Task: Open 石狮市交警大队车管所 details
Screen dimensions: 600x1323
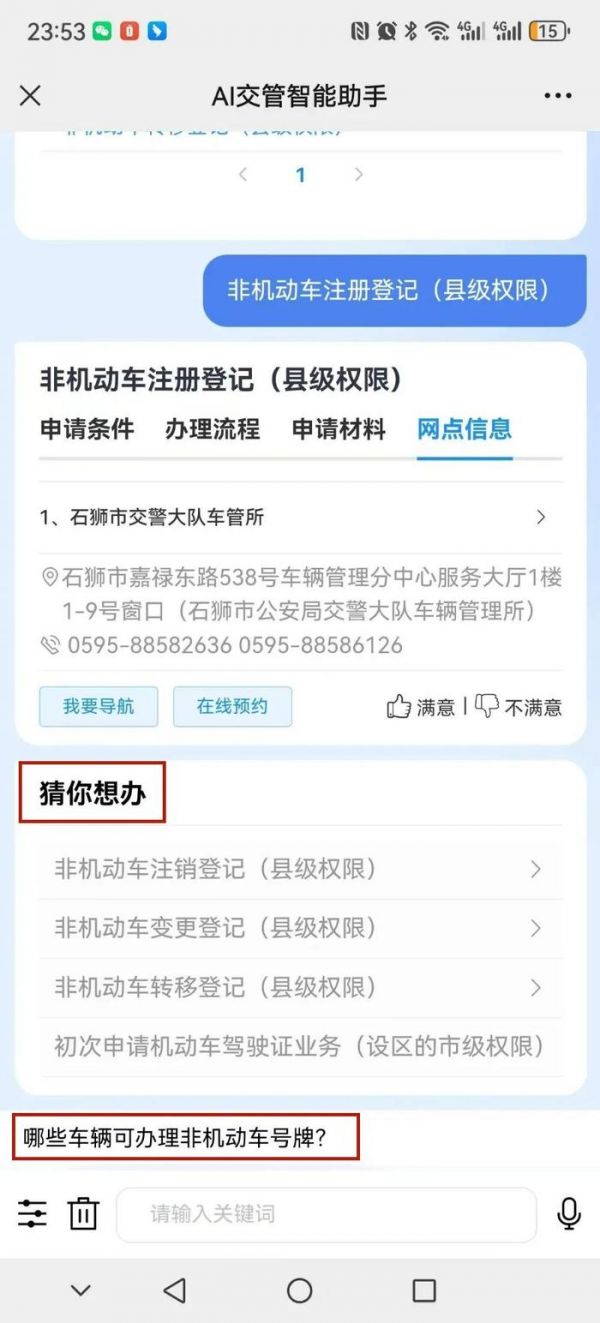Action: (300, 517)
